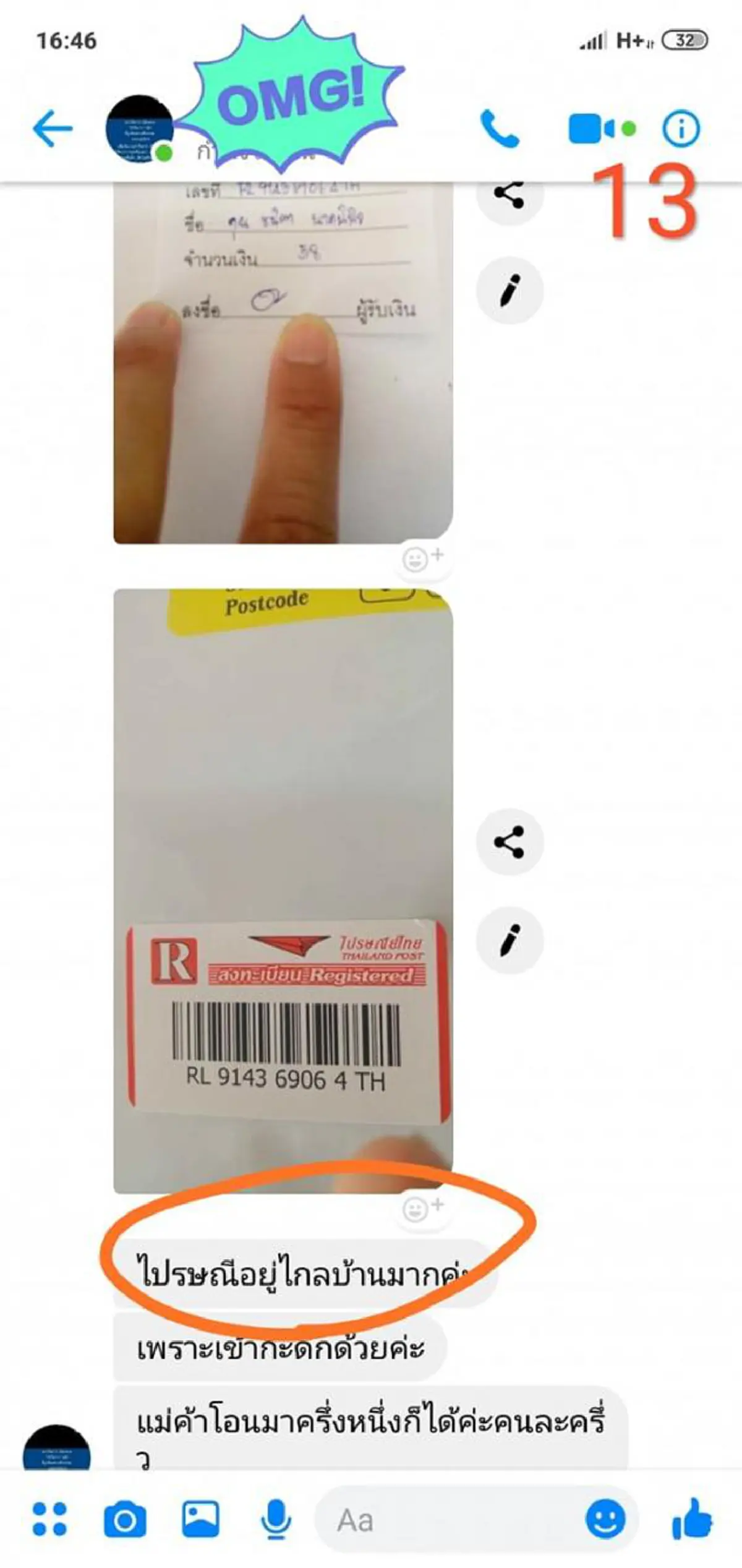
Task: Share the Thailand Post label photo
Action: [509, 842]
